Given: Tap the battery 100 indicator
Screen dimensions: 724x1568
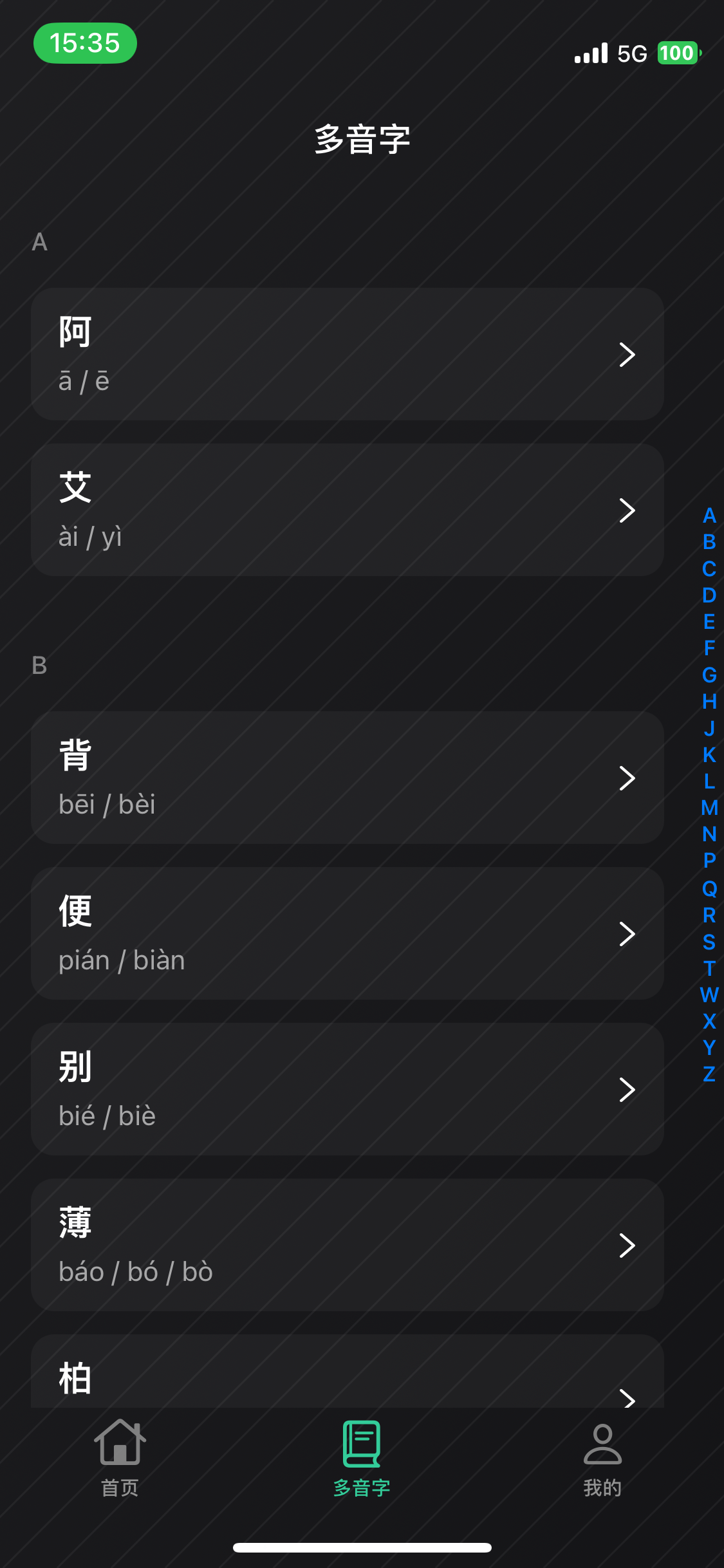Looking at the screenshot, I should point(677,53).
